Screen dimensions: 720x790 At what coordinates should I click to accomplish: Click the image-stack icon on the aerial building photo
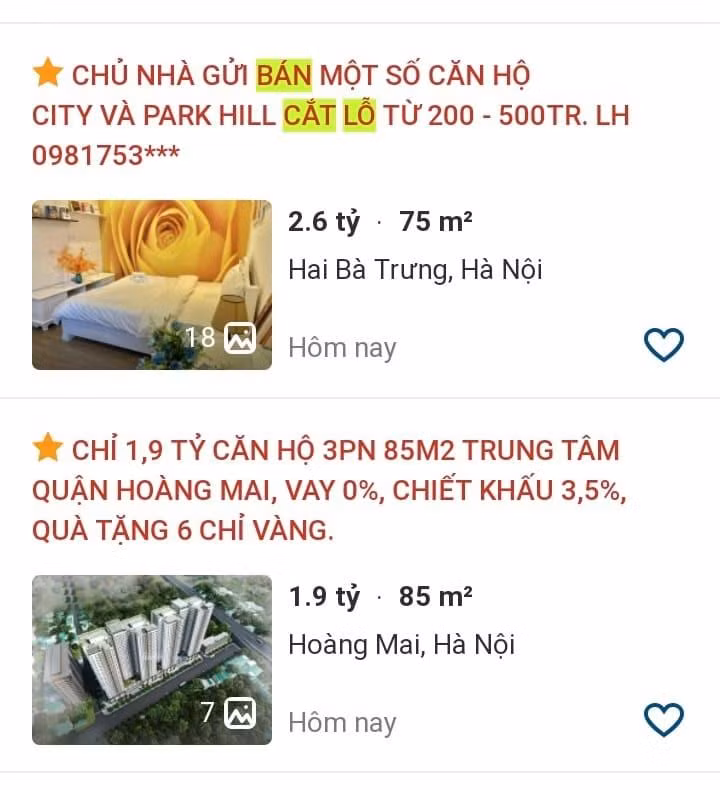239,715
